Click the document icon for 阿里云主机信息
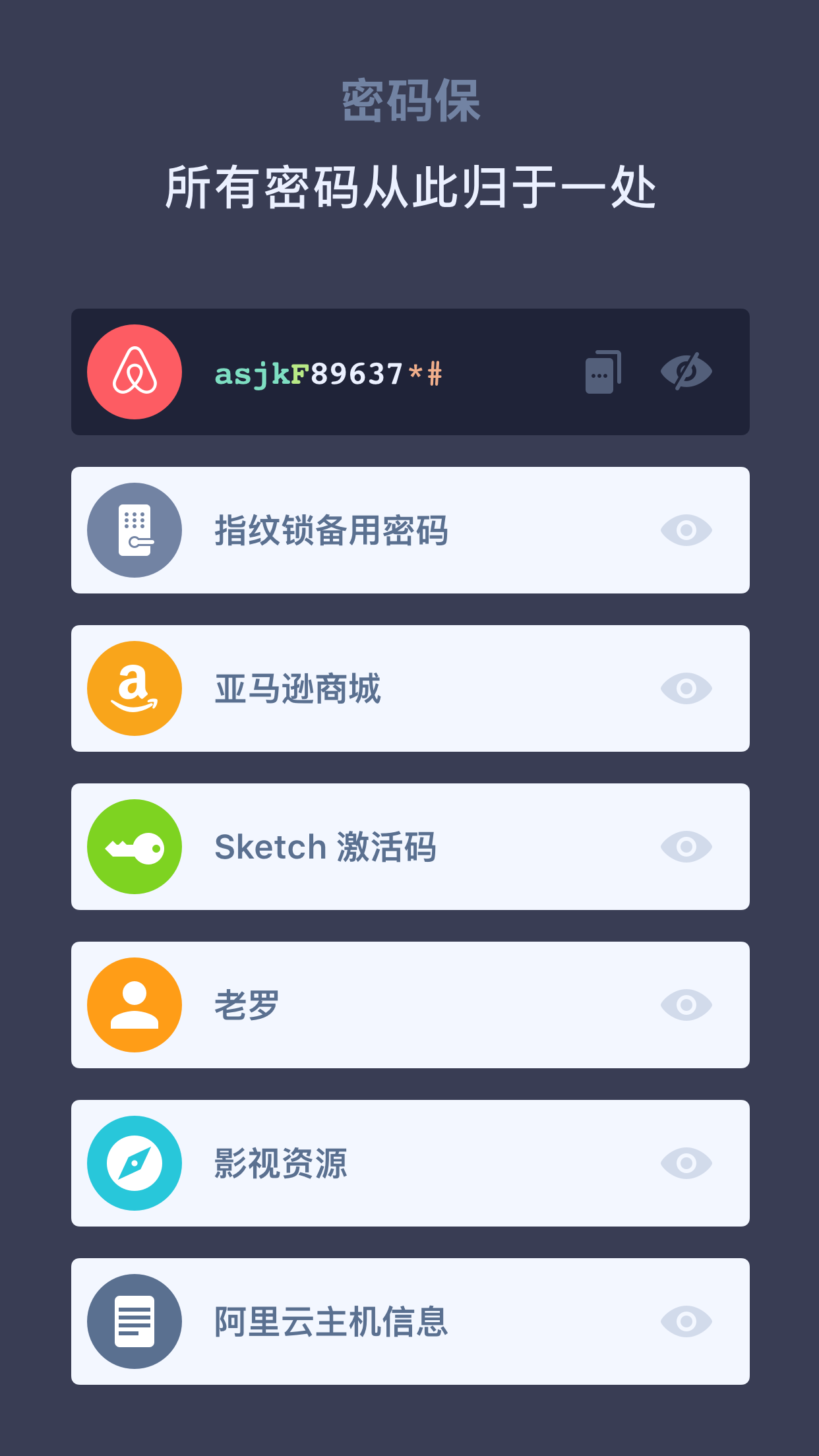 (x=135, y=1321)
